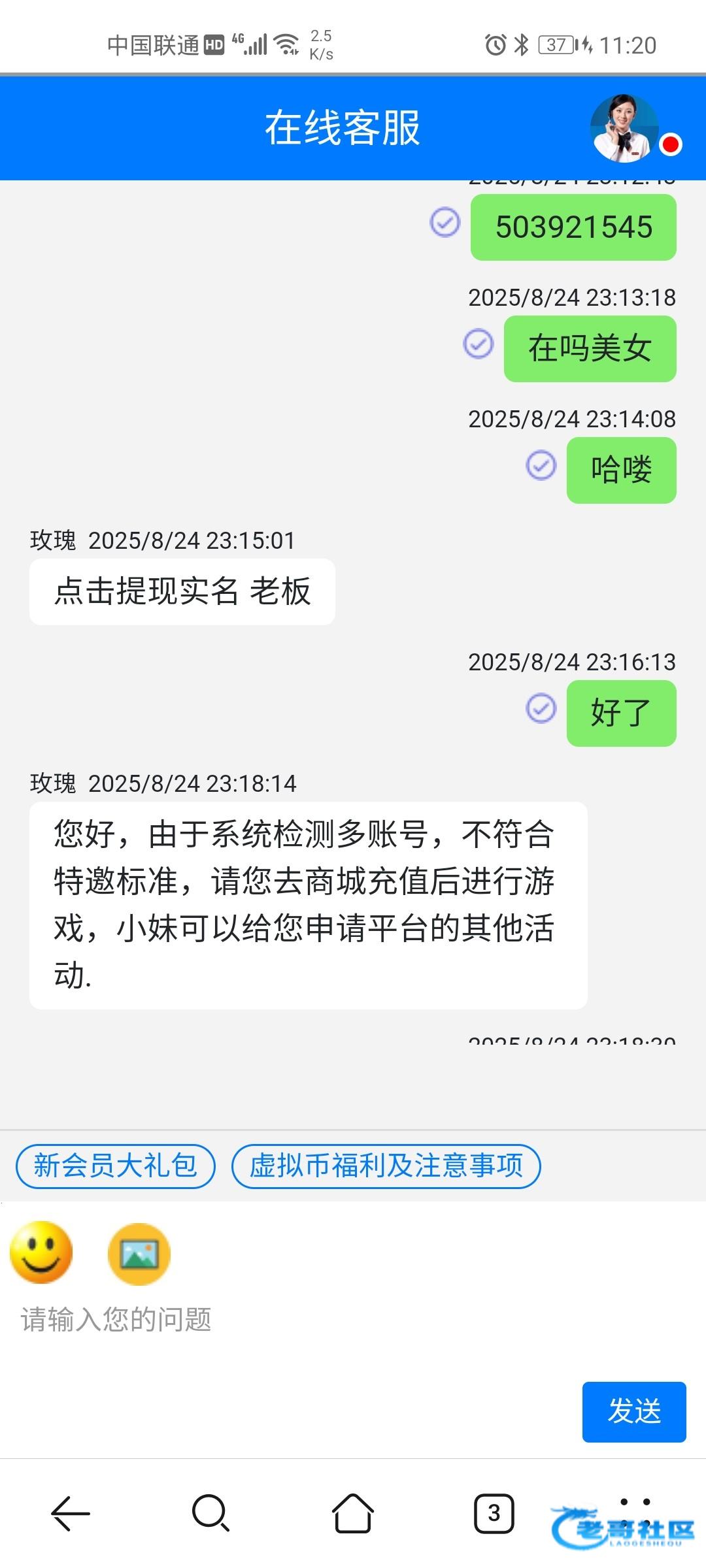Go to the browser home page
Screen dimensions: 706x1568
[x=353, y=1513]
